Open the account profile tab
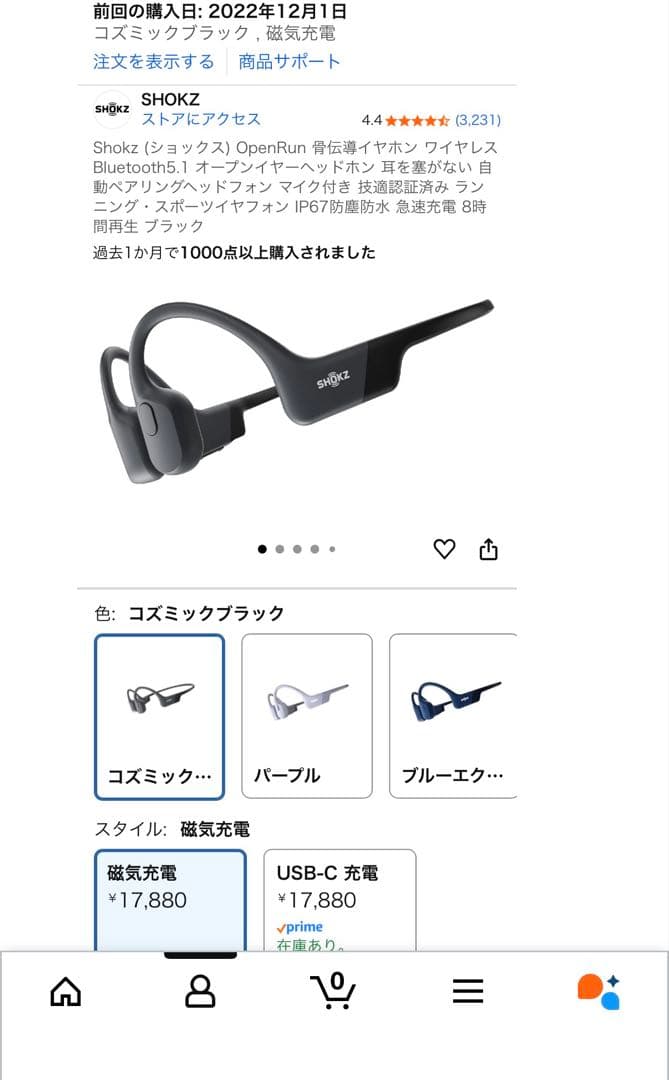Viewport: 669px width, 1080px height. 200,990
